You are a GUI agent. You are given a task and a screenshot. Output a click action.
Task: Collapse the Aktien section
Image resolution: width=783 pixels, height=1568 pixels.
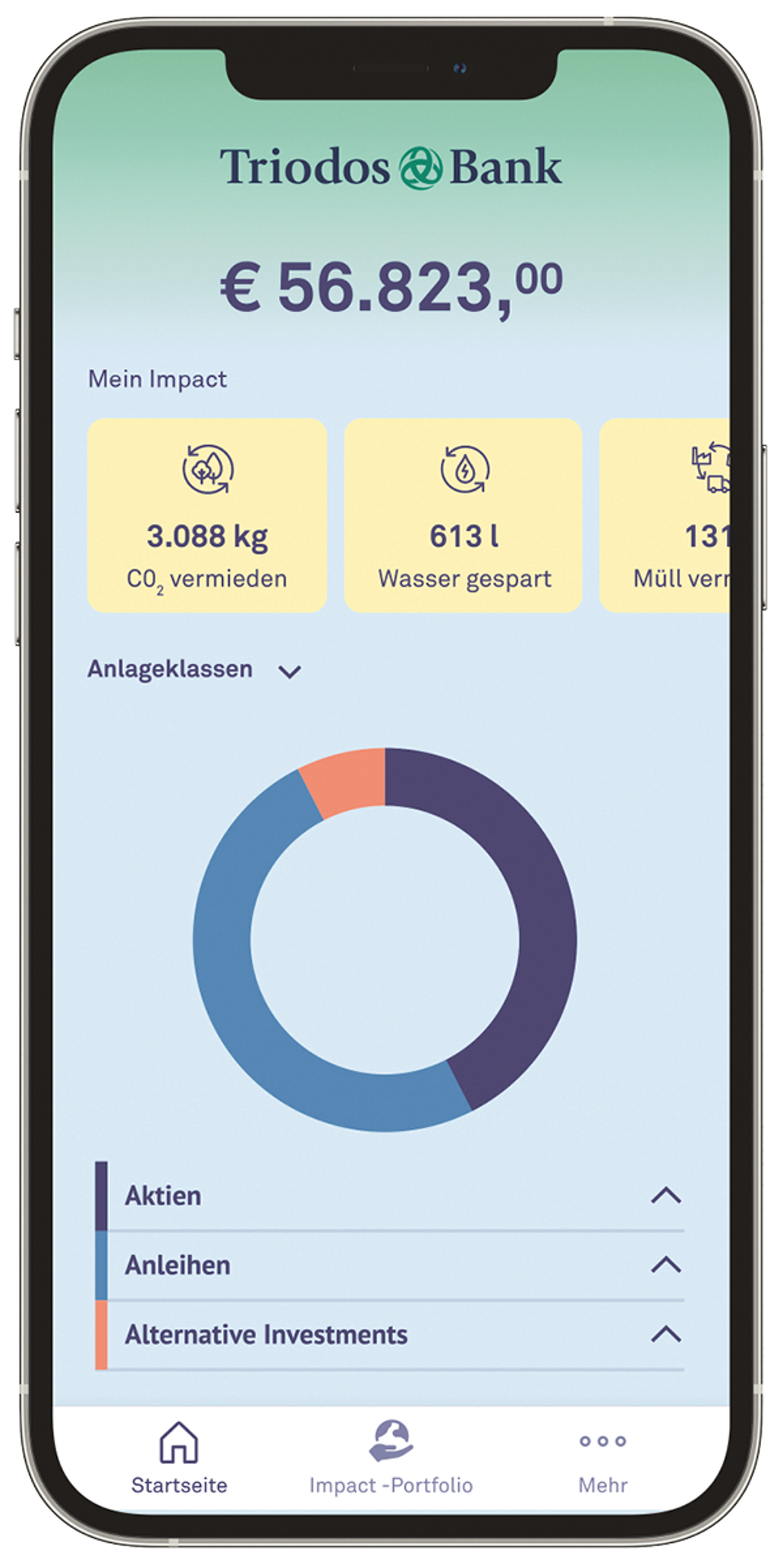(x=665, y=1196)
